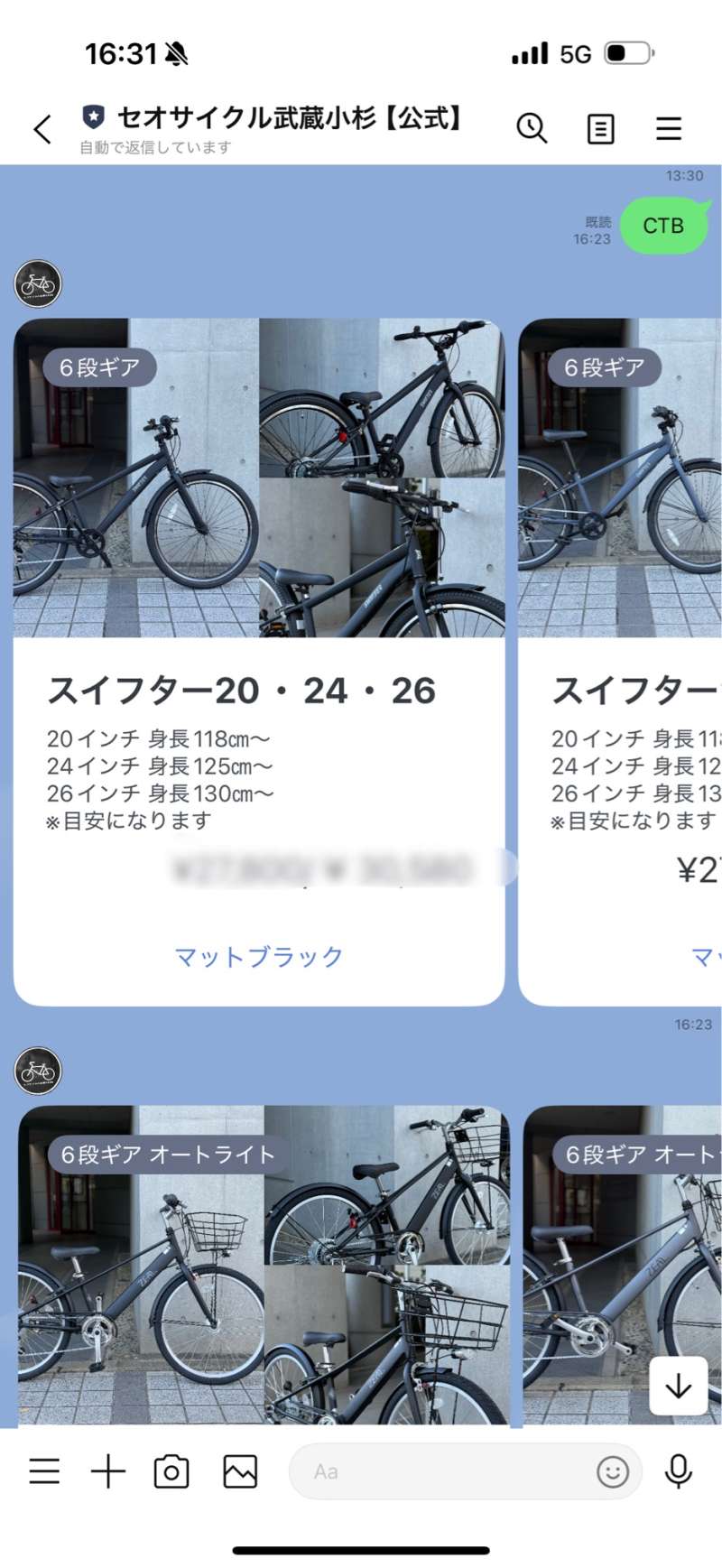
Task: Record a voice message with microphone
Action: tap(678, 1471)
